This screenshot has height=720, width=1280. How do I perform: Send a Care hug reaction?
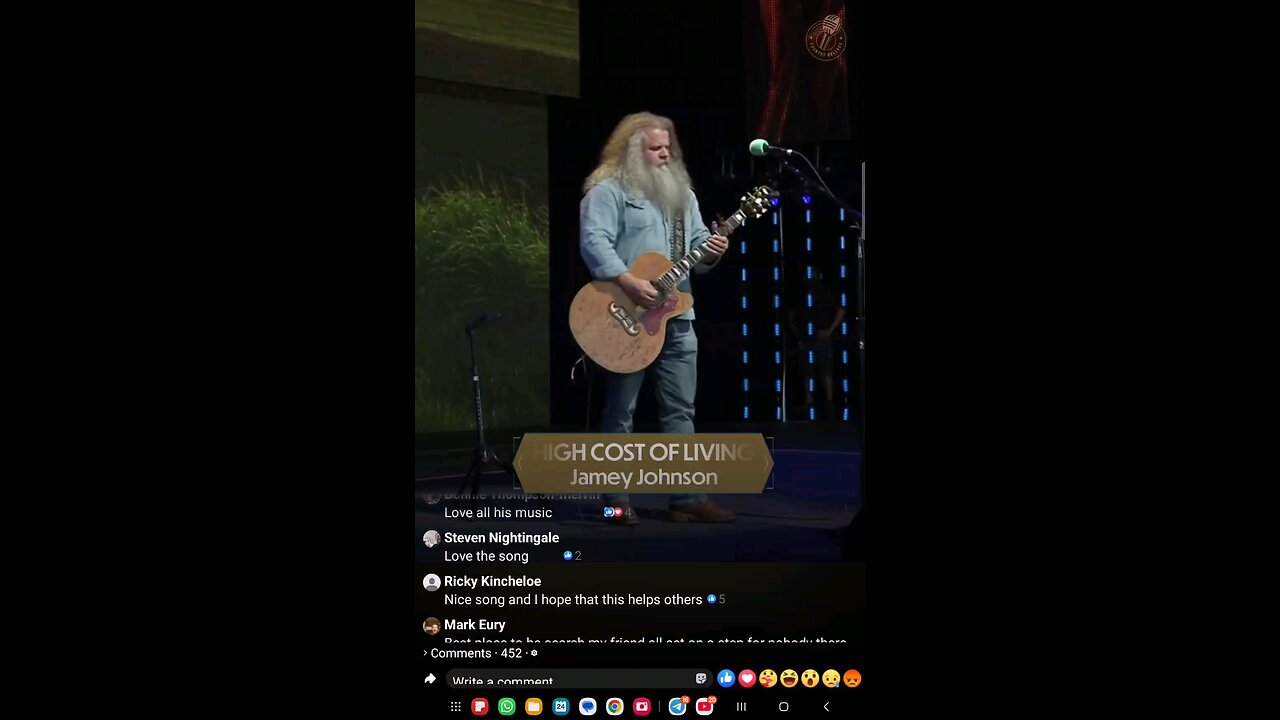point(768,679)
